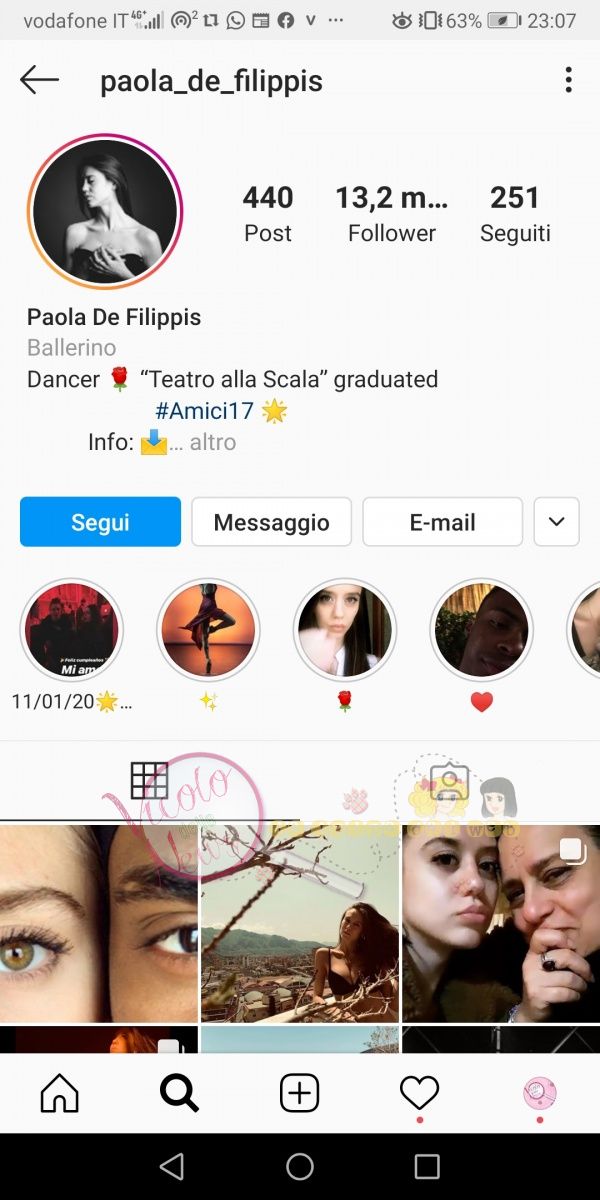Go to the Instagram home feed
Image resolution: width=600 pixels, height=1200 pixels.
[60, 1093]
